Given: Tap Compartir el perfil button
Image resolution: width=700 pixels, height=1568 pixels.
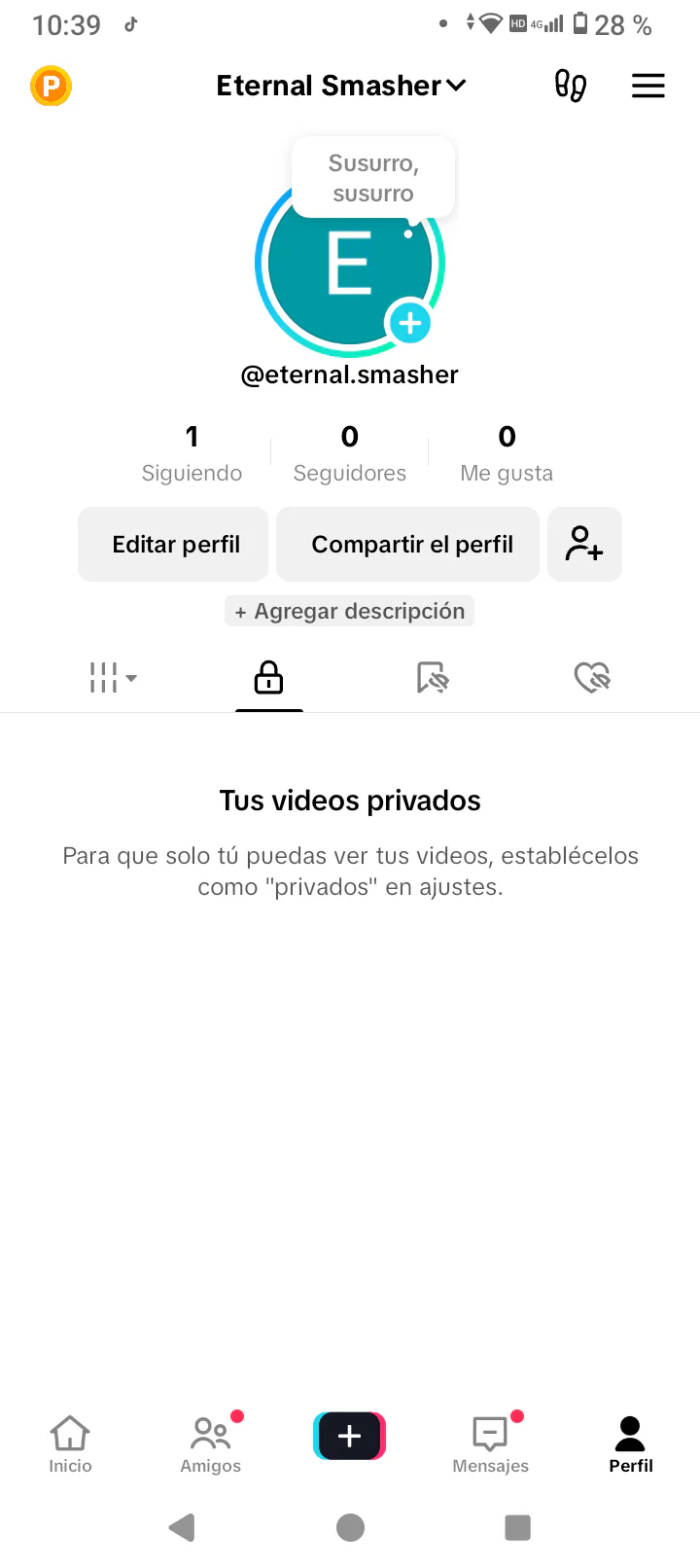Looking at the screenshot, I should [408, 544].
